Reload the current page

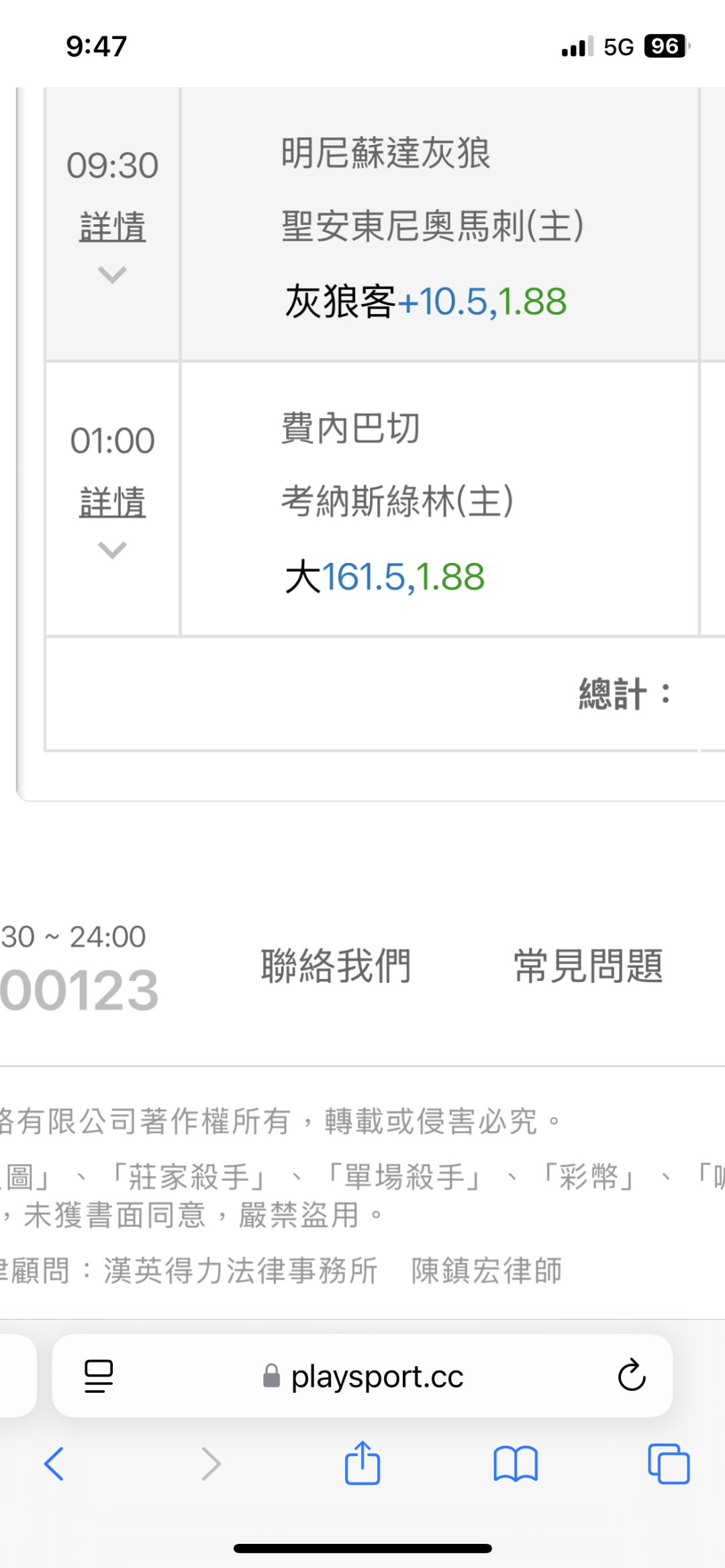pos(631,1375)
